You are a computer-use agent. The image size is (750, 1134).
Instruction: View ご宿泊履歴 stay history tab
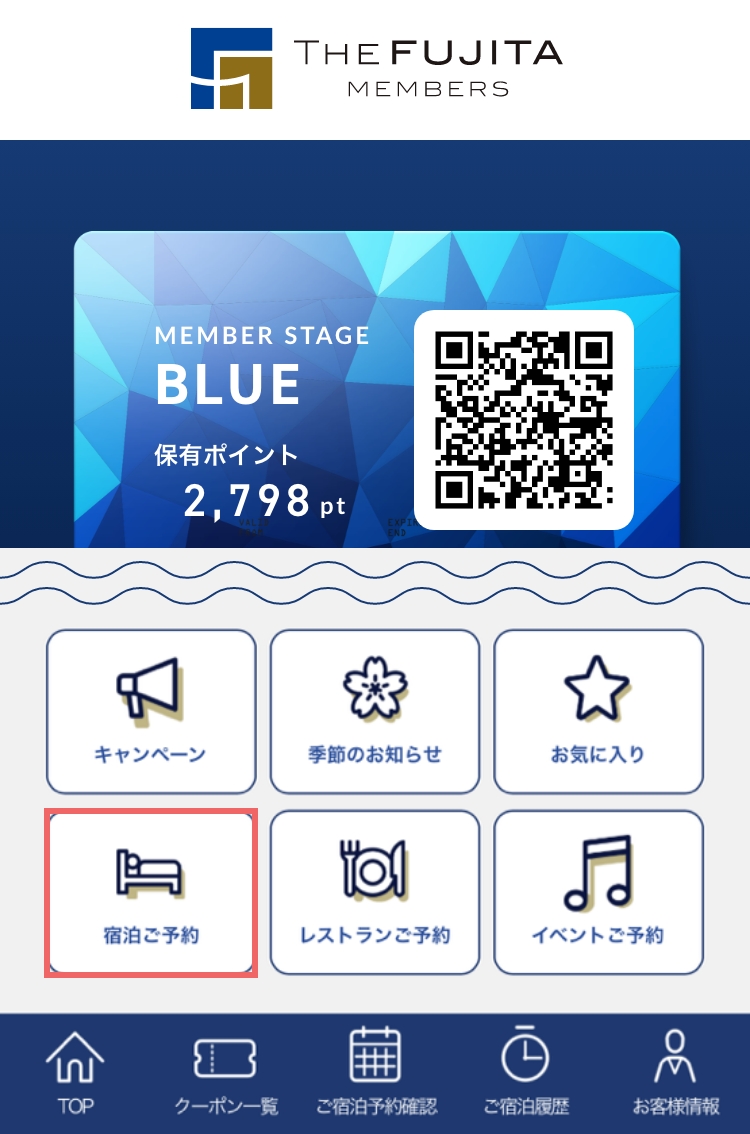pyautogui.click(x=526, y=1074)
